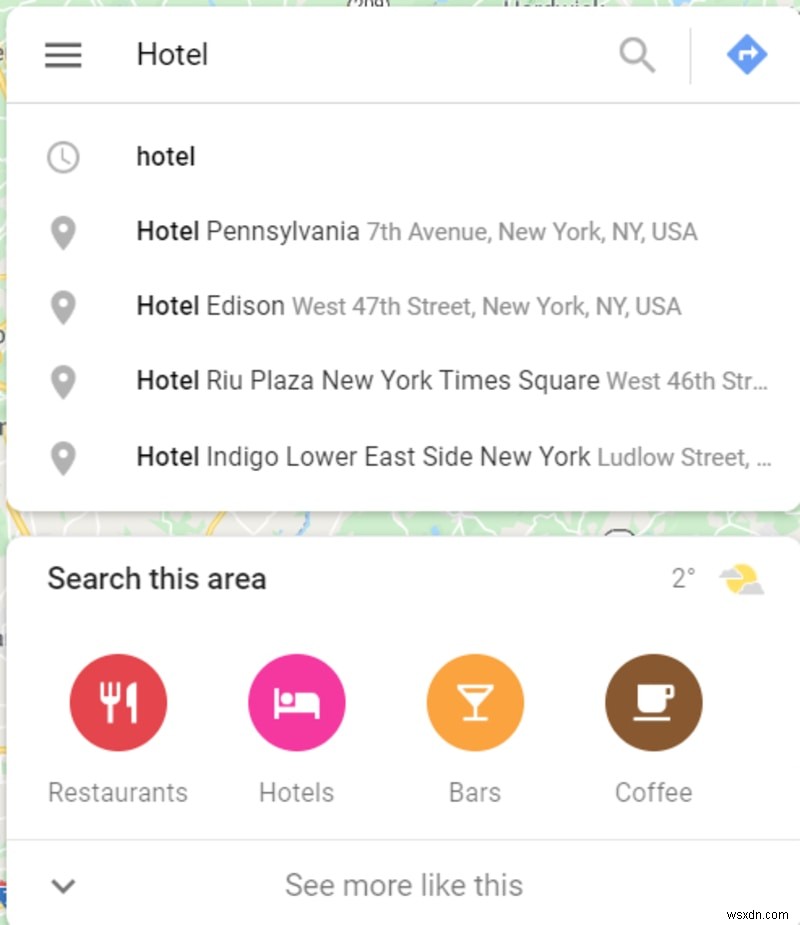
Task: Open the Coffee places search
Action: [653, 702]
